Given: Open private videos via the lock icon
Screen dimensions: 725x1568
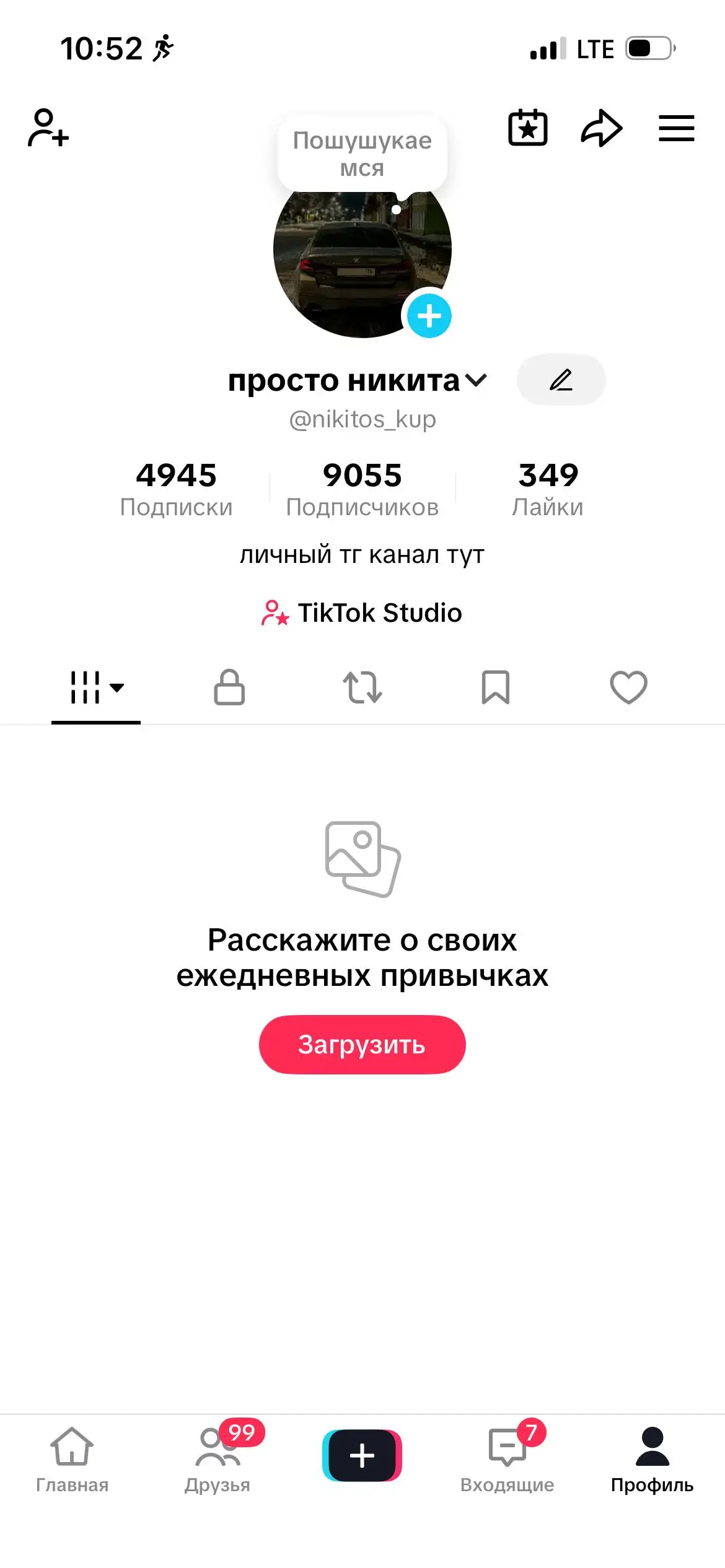Looking at the screenshot, I should (230, 687).
